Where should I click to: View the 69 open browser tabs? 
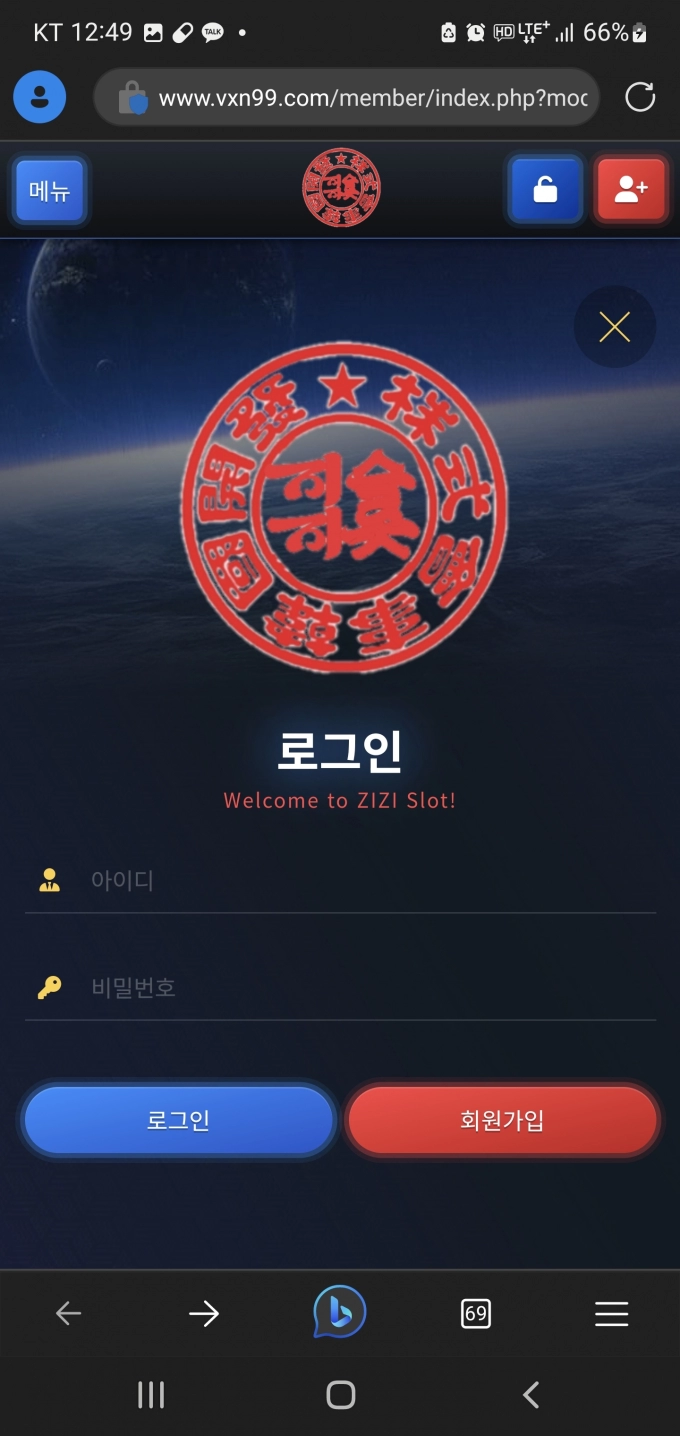pyautogui.click(x=476, y=1313)
